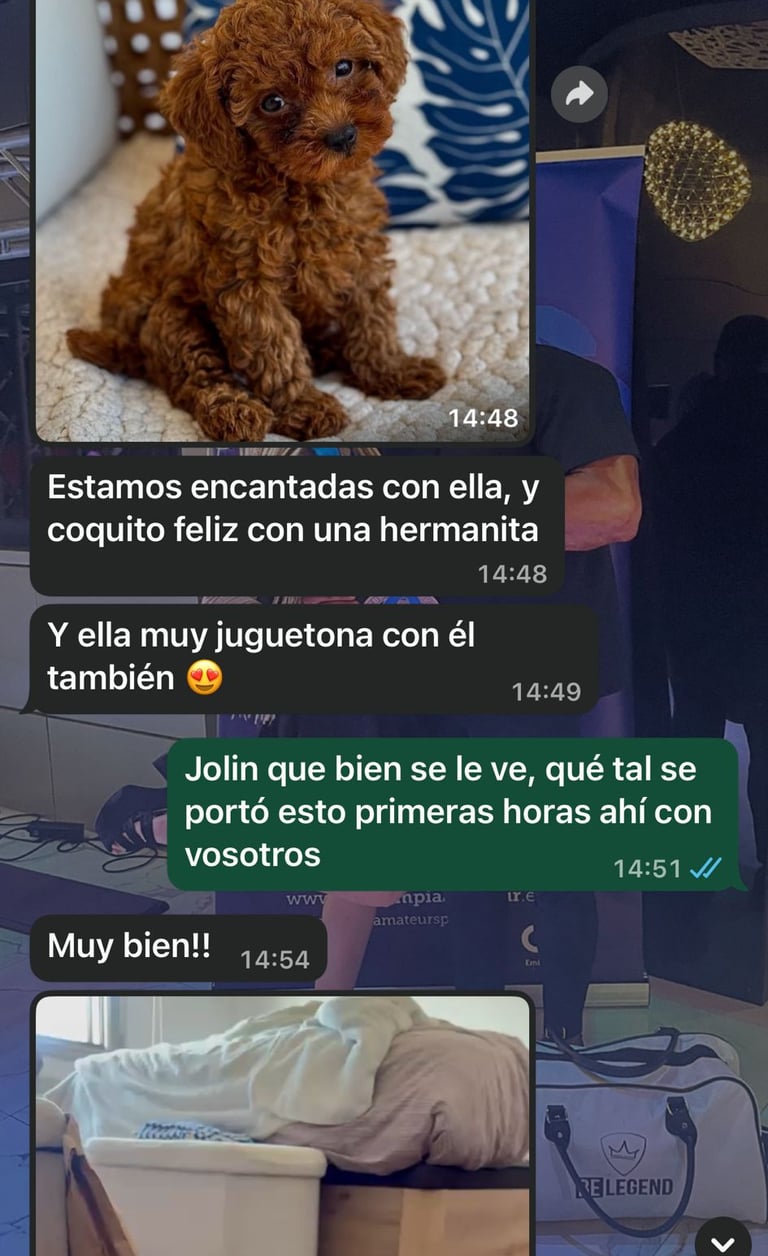Open the bed photo below Muy bien

pyautogui.click(x=283, y=1125)
